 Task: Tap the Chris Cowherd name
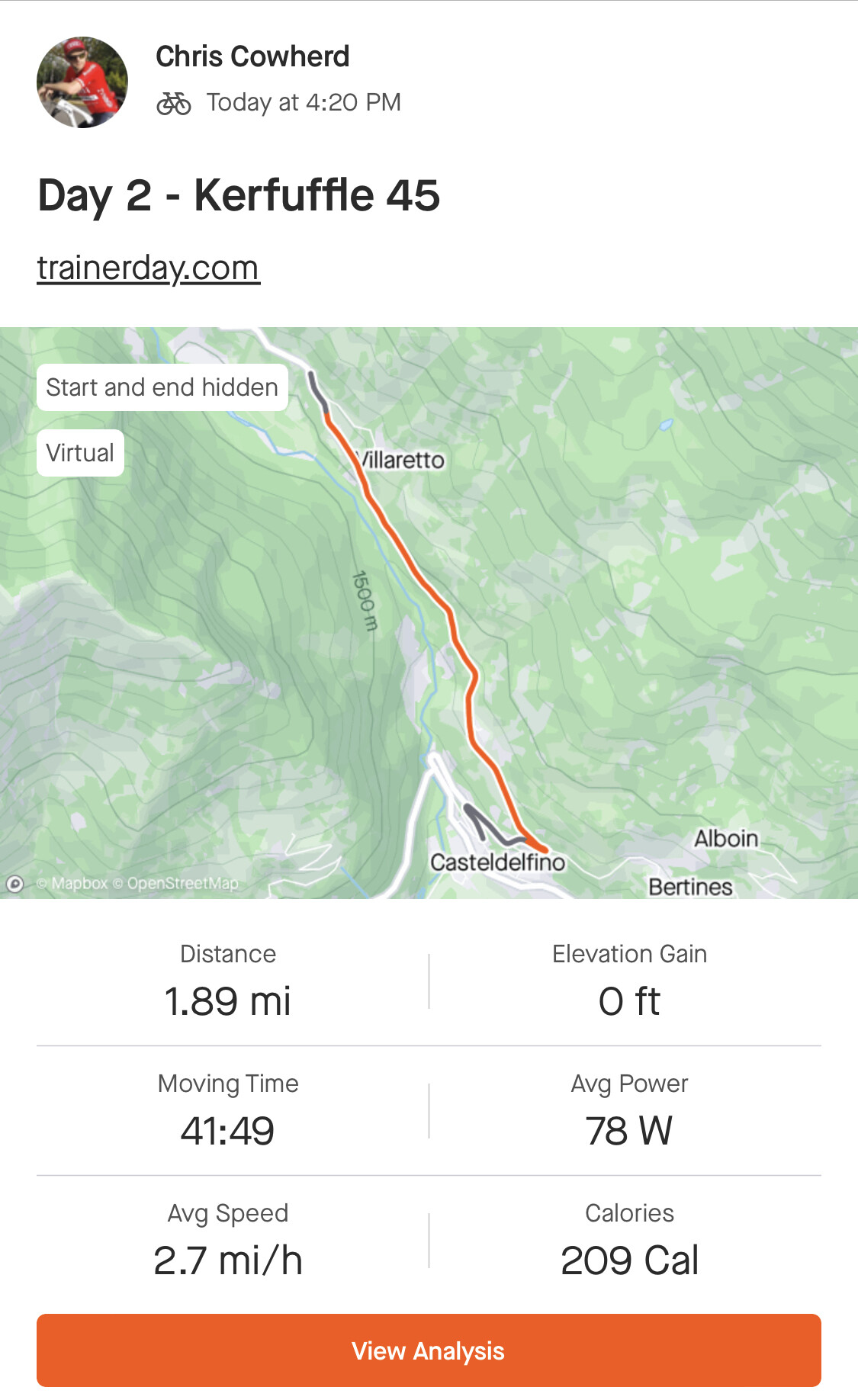click(252, 56)
